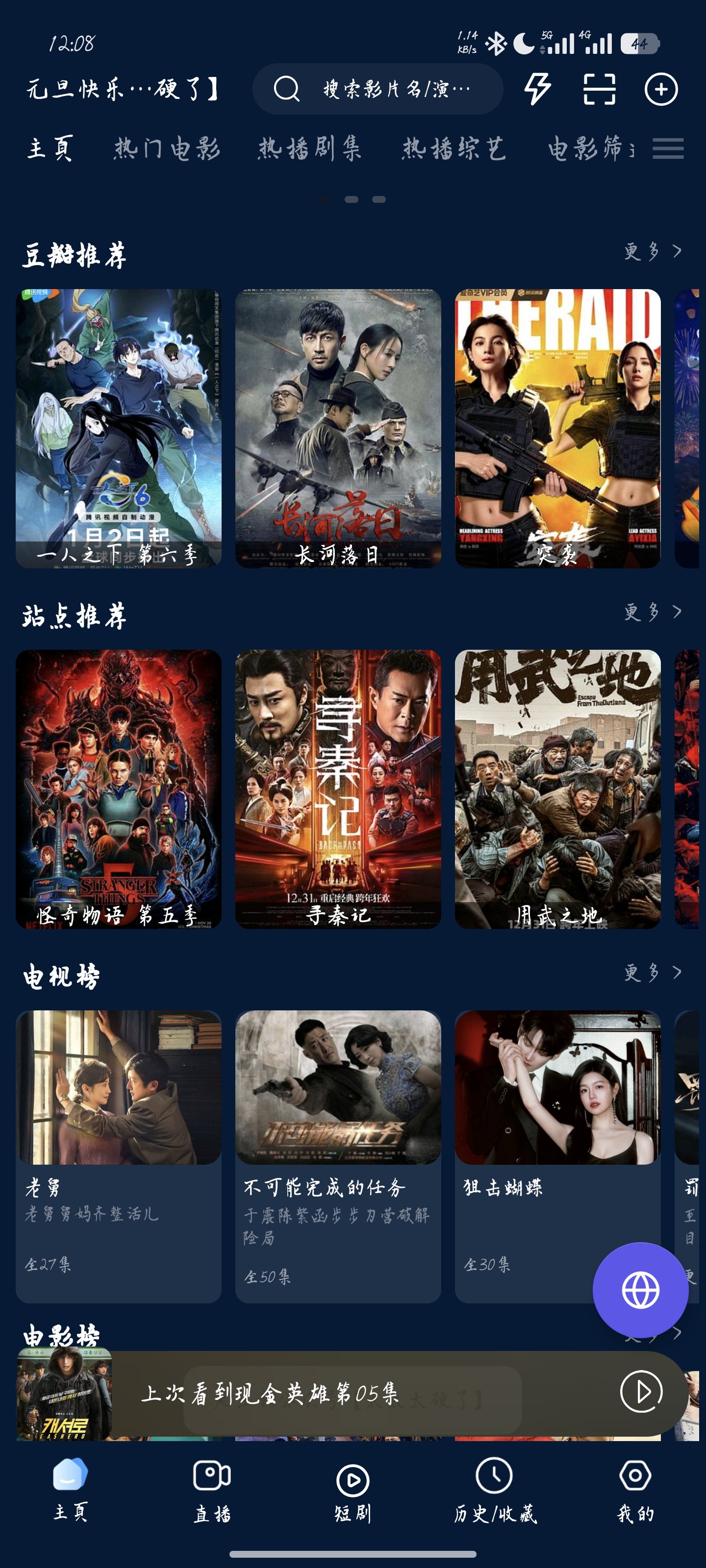Open 不可能完成的任务 series card
The width and height of the screenshot is (706, 1568).
click(x=338, y=1155)
